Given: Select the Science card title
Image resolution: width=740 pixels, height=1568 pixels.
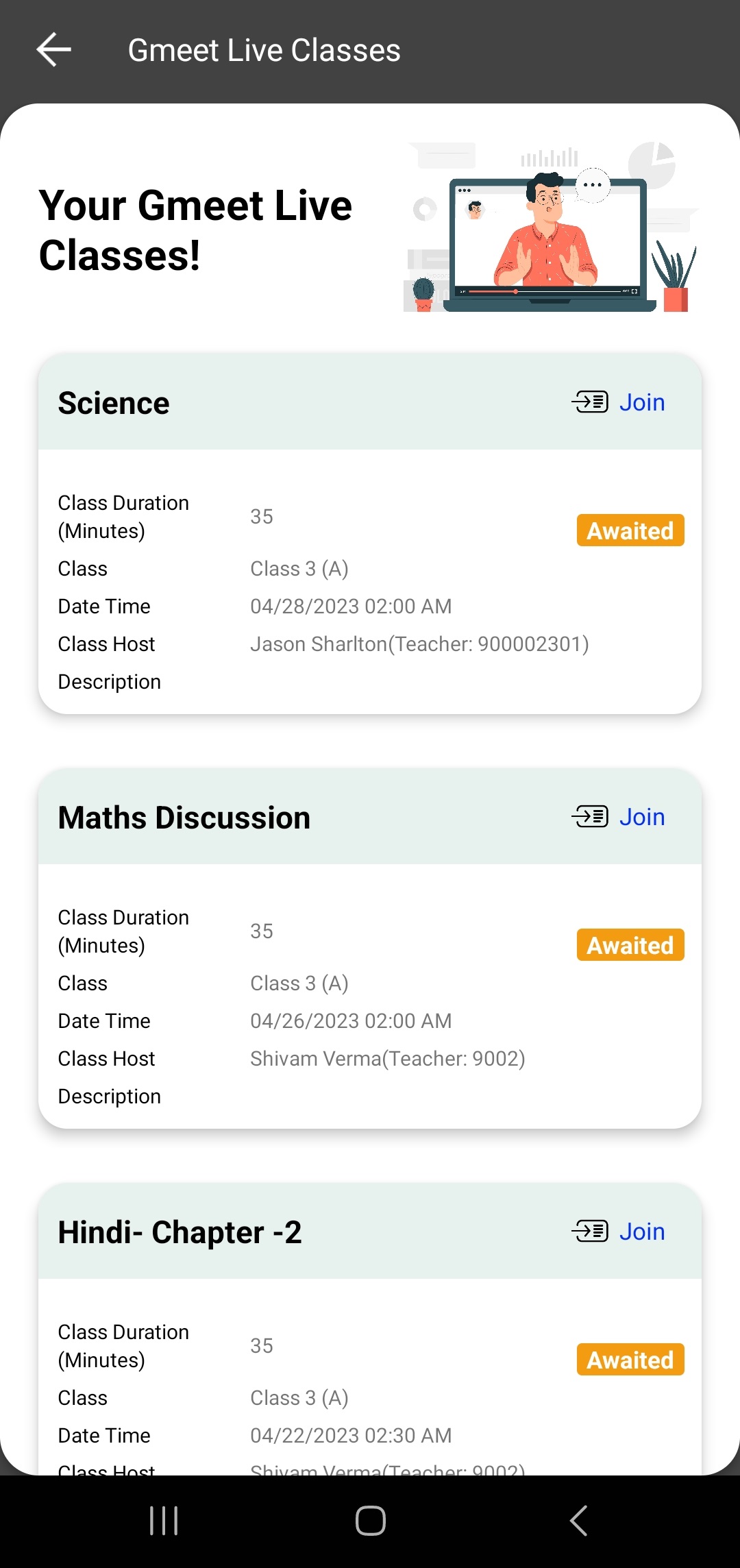Looking at the screenshot, I should [114, 402].
